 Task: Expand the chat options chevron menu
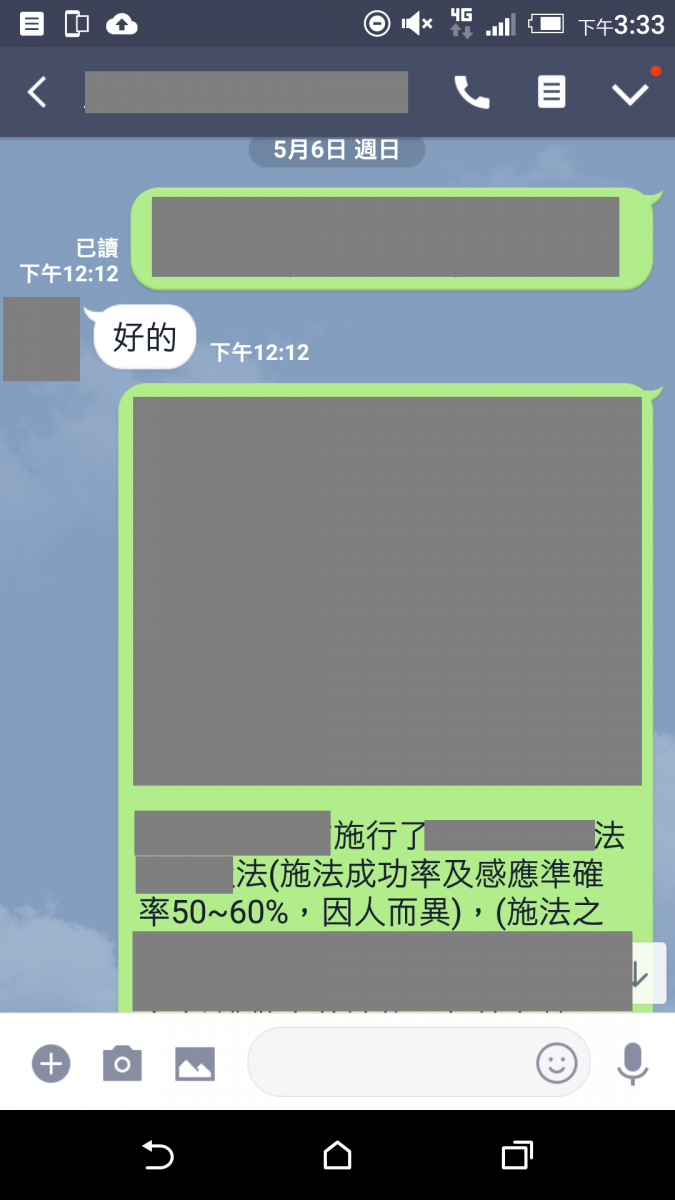coord(630,92)
